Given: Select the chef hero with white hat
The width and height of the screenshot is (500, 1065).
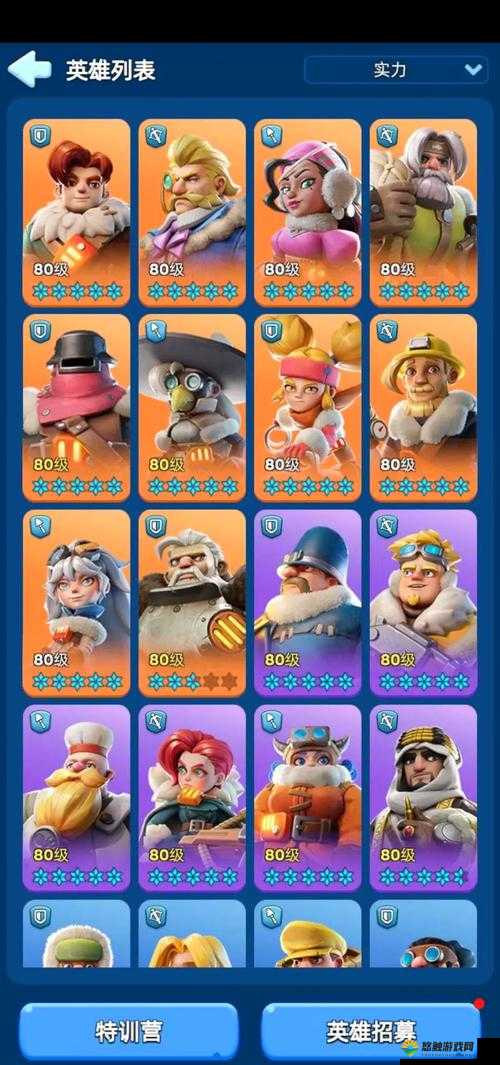Looking at the screenshot, I should click(x=76, y=798).
